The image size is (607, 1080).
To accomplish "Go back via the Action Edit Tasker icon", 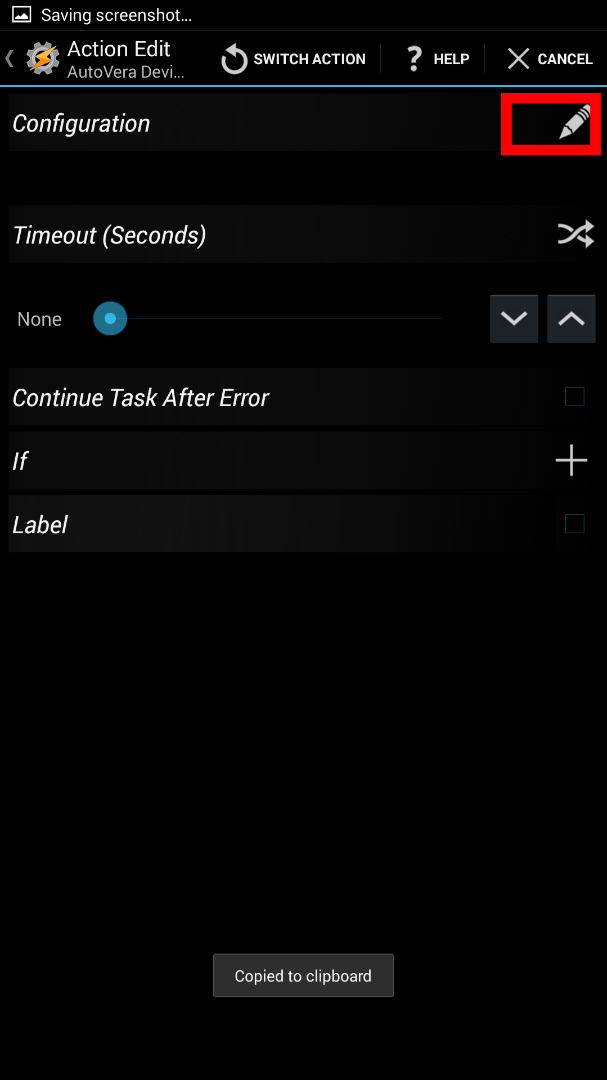I will tap(42, 59).
